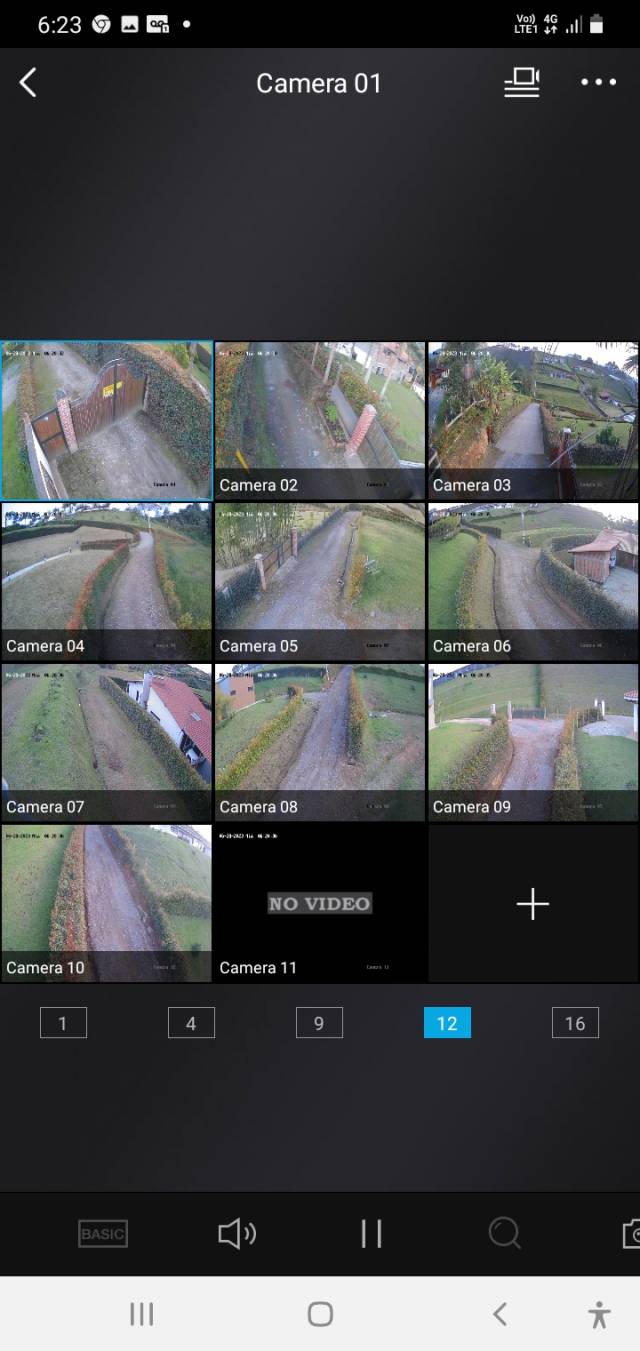Open the Camera 04 live view

[106, 582]
